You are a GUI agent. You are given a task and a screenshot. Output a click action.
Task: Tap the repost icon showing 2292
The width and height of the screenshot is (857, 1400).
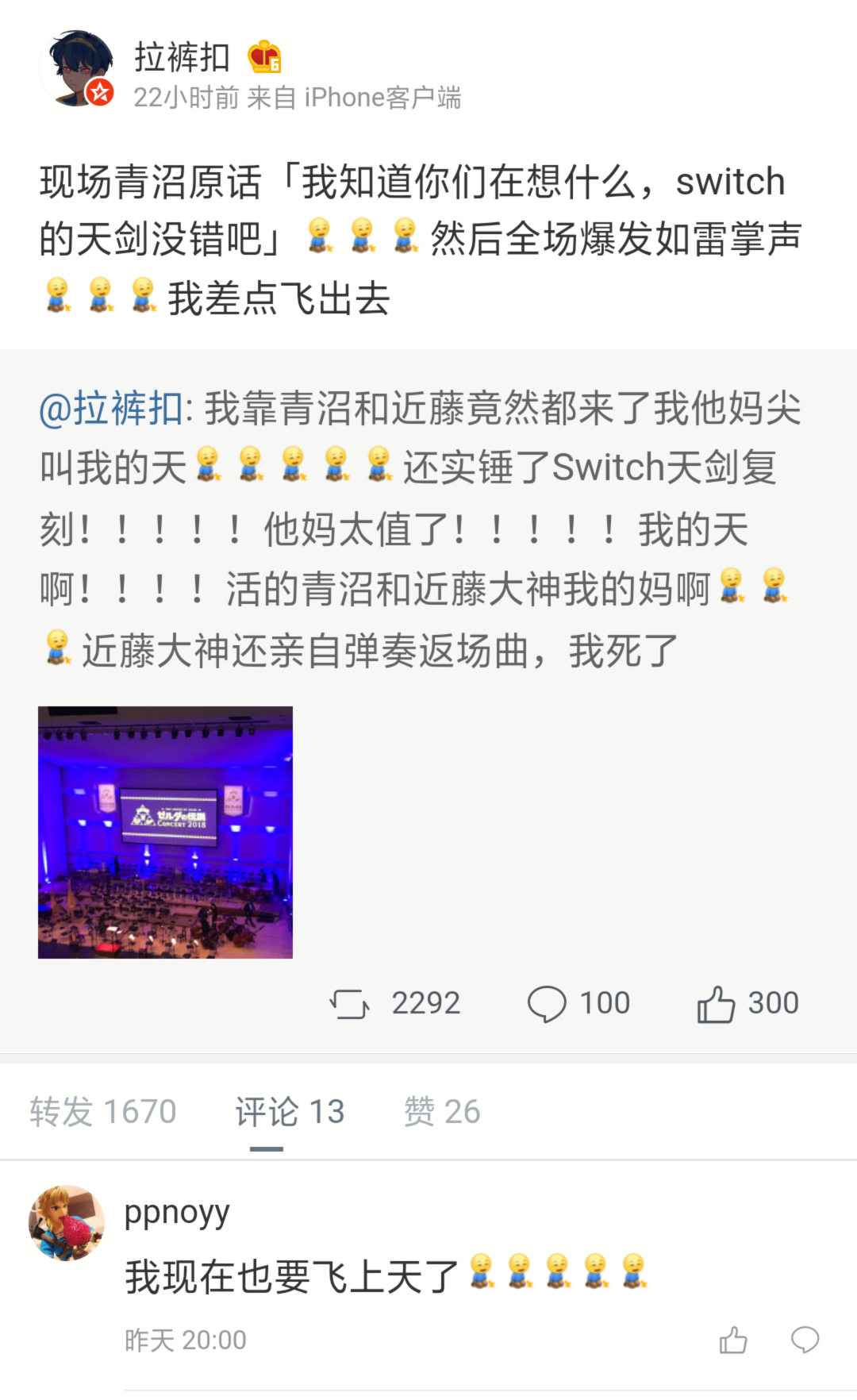pyautogui.click(x=350, y=1004)
